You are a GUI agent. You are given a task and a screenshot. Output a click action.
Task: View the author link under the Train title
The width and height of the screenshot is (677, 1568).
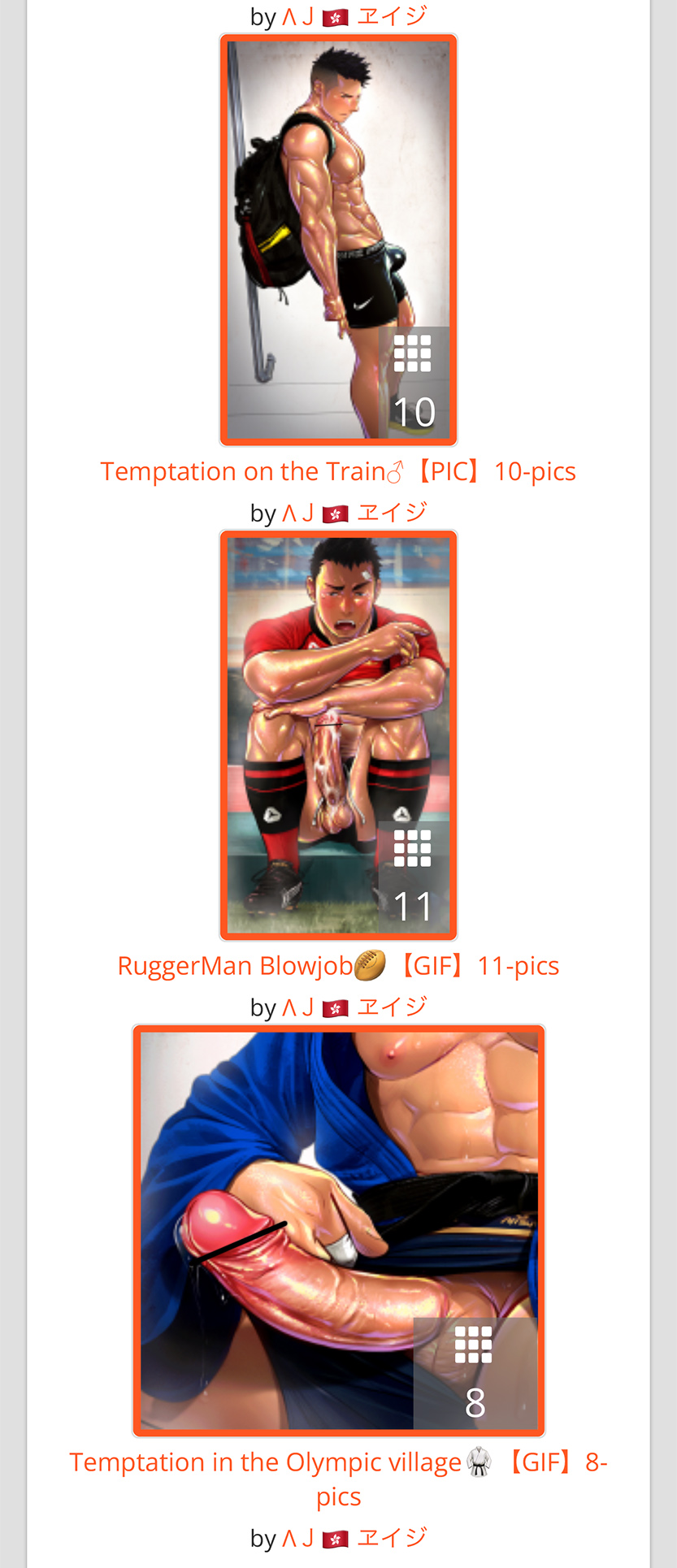coord(354,513)
